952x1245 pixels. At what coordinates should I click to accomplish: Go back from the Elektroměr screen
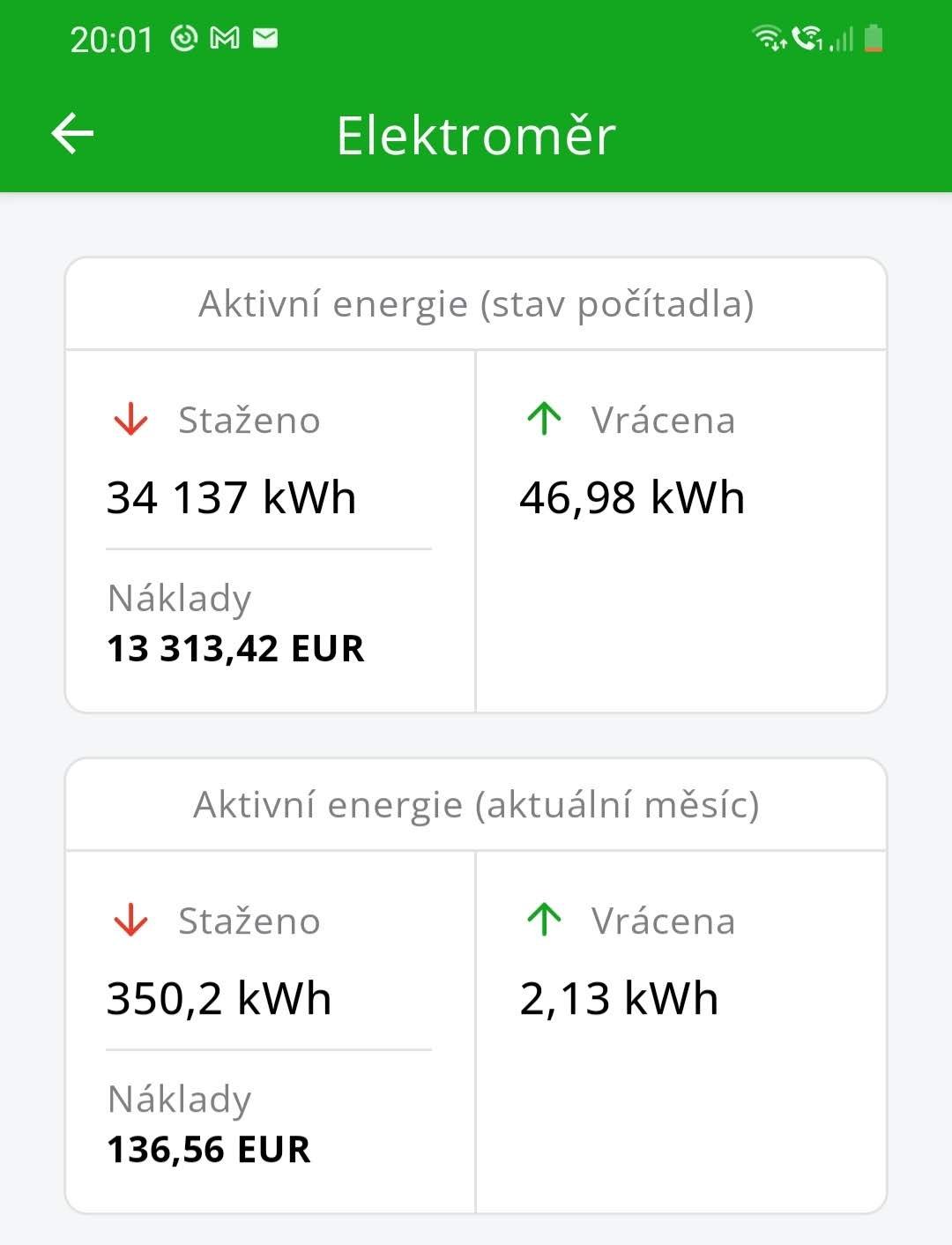[72, 134]
